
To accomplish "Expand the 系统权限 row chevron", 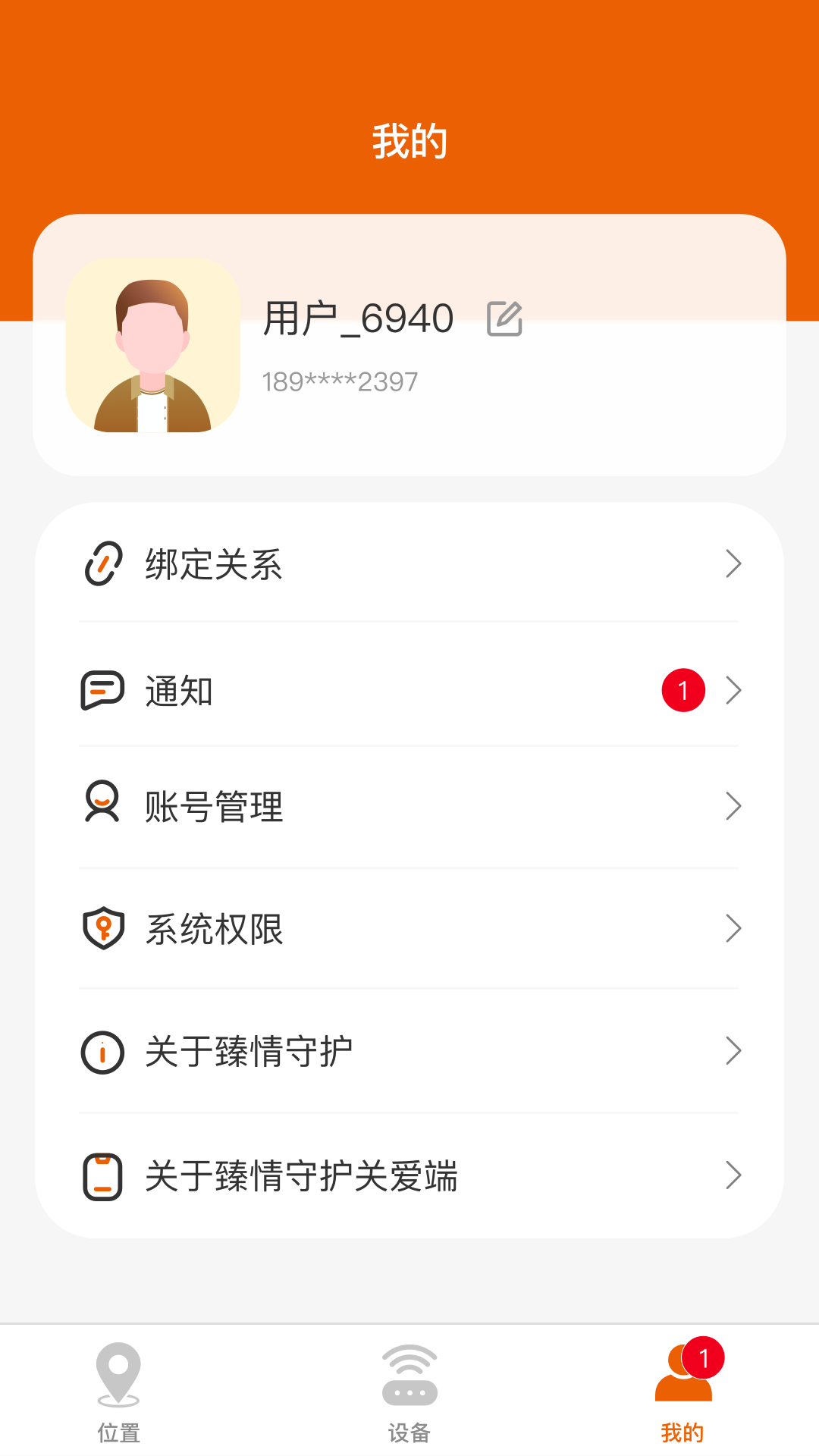I will (x=733, y=928).
